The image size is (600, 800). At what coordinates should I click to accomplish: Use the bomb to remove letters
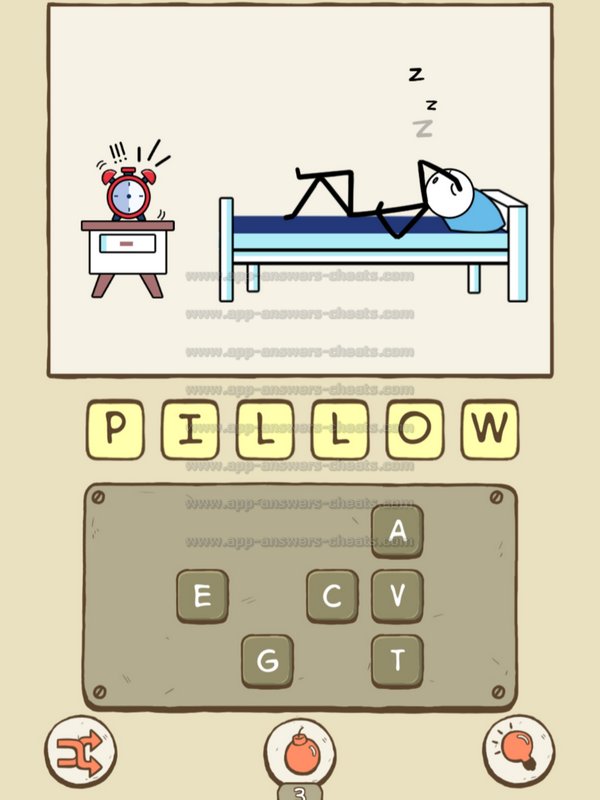pyautogui.click(x=300, y=752)
